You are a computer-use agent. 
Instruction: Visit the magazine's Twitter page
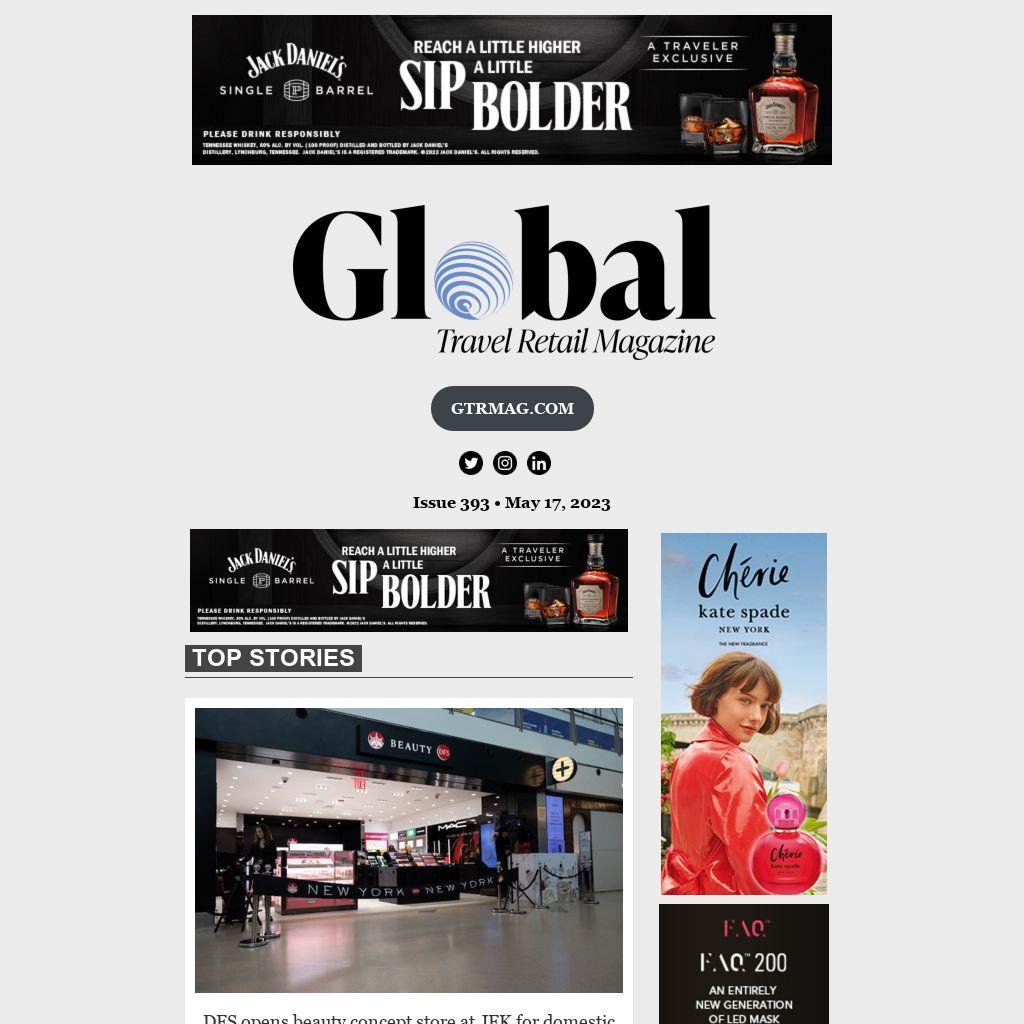pos(471,463)
